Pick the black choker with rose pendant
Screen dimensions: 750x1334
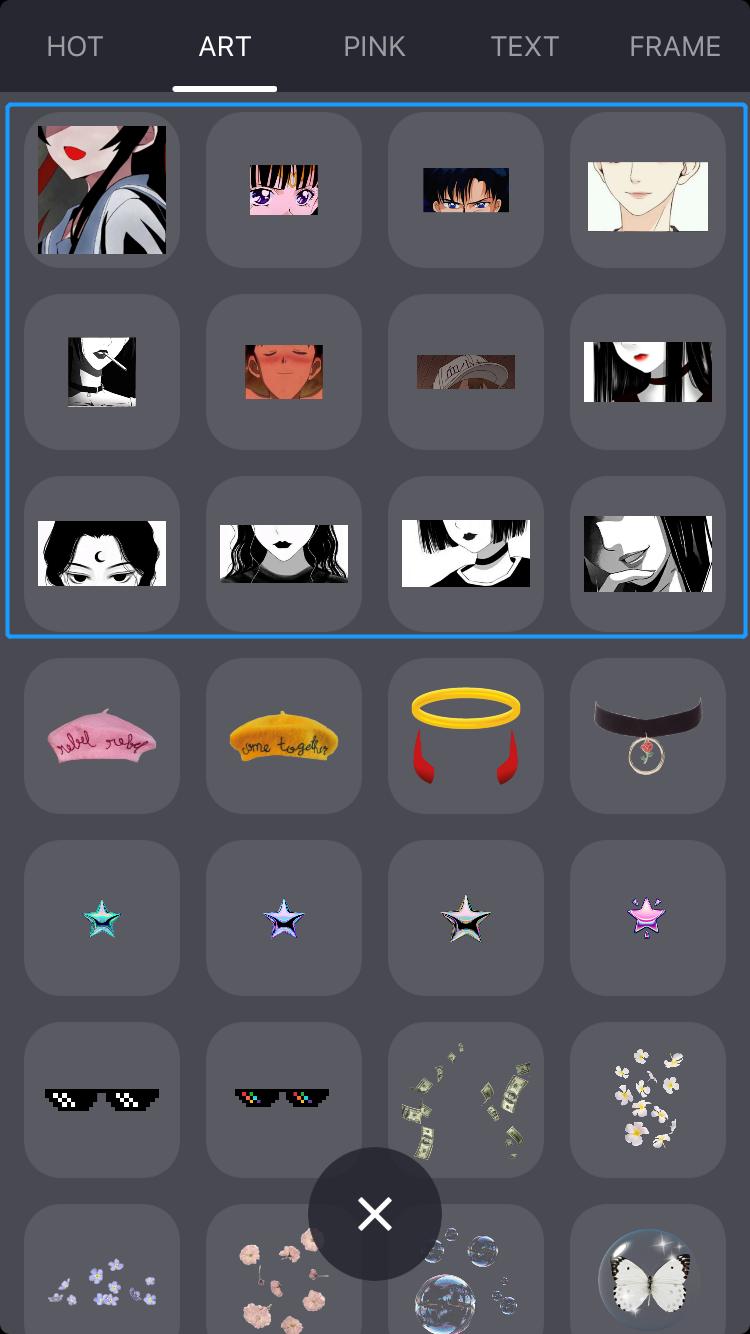[648, 736]
